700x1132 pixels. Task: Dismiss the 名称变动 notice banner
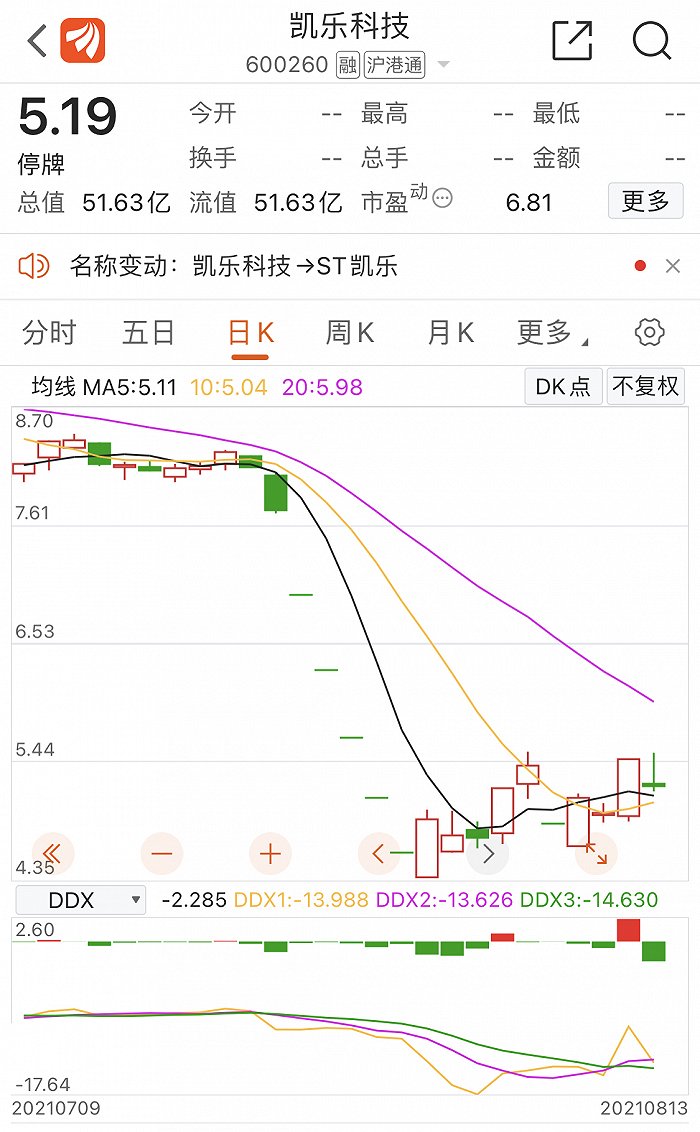point(673,266)
